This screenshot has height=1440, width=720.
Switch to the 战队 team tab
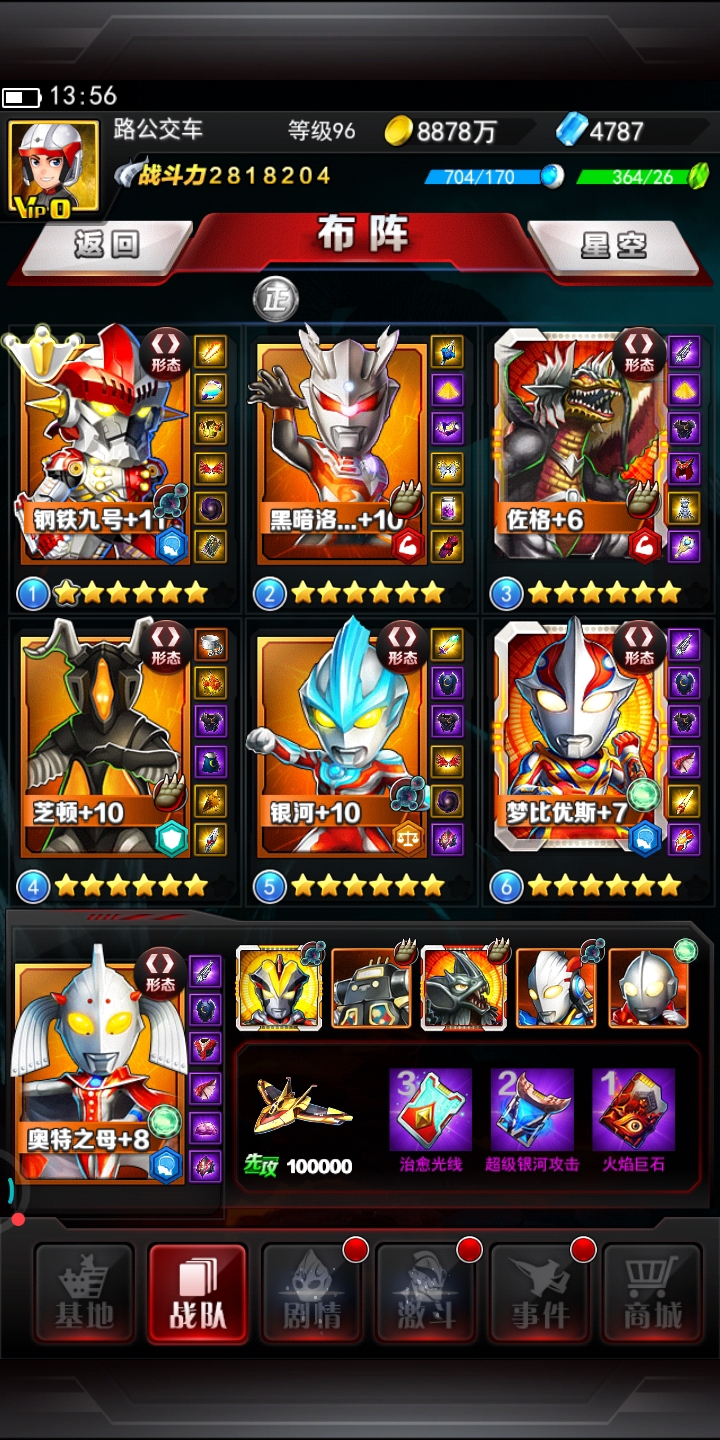[x=197, y=1295]
